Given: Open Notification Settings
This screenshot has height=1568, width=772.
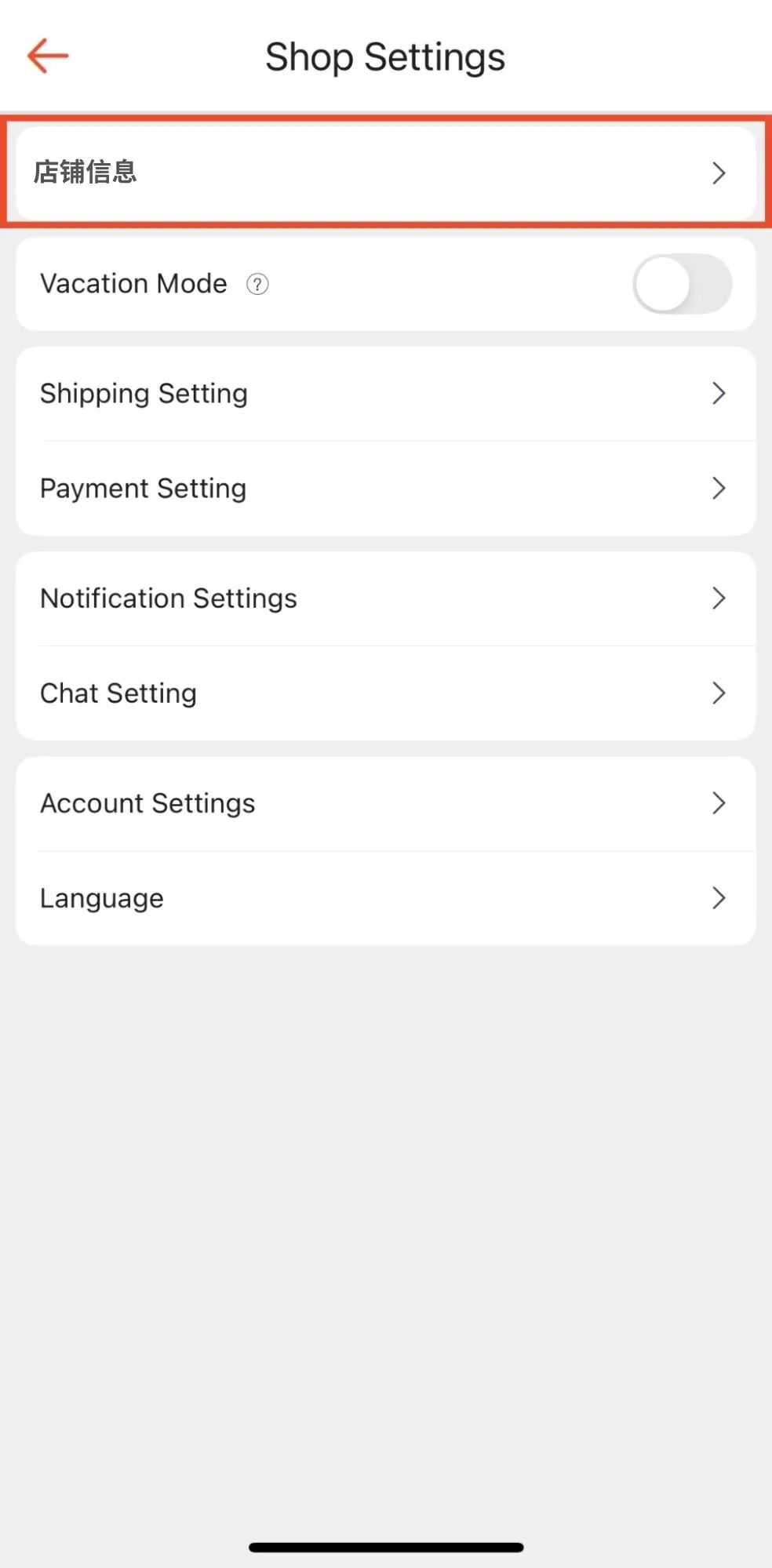Looking at the screenshot, I should 384,598.
